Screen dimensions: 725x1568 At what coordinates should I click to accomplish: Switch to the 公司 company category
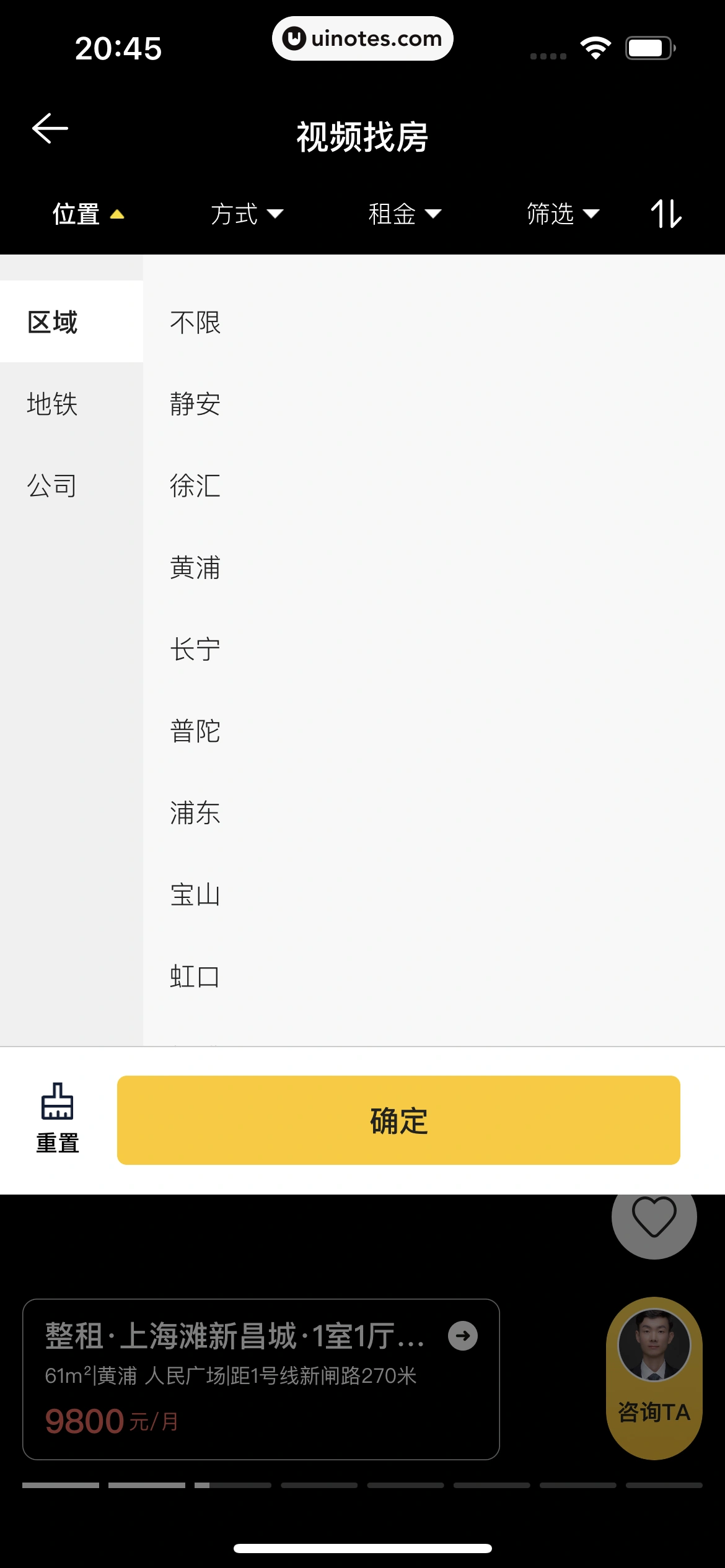click(53, 486)
